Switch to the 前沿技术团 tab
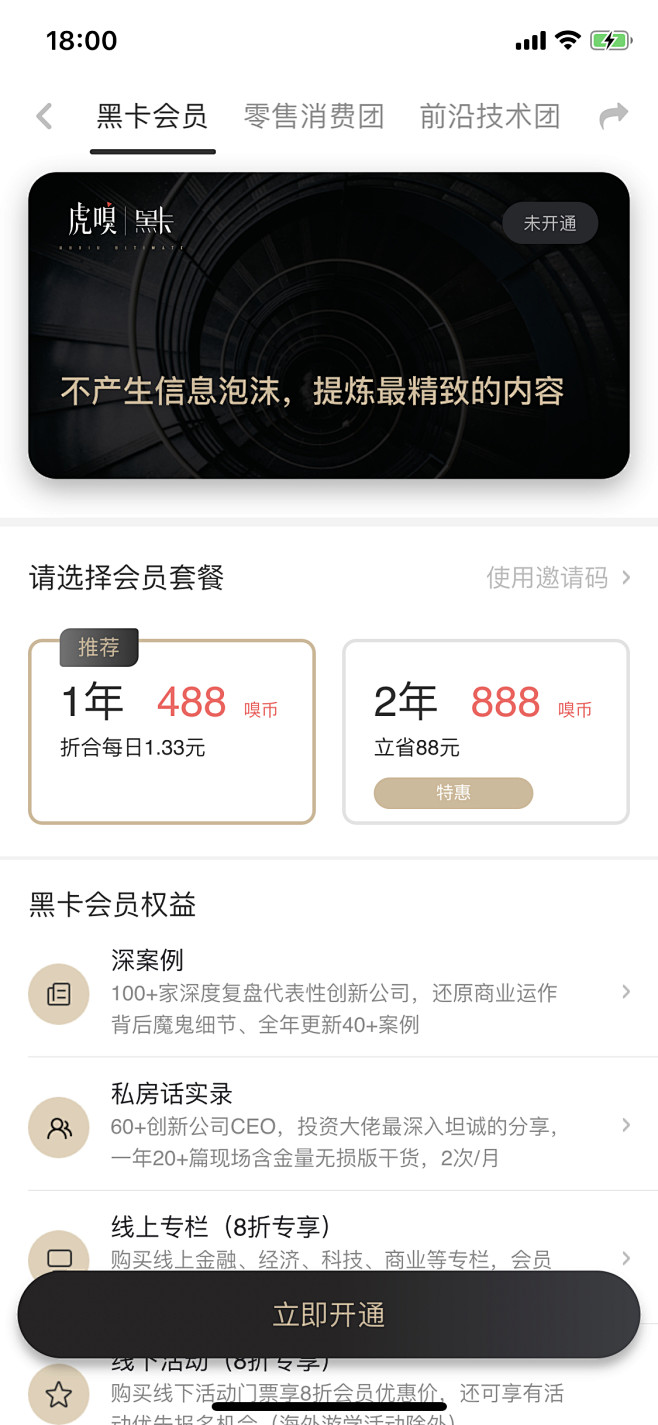This screenshot has width=658, height=1425. point(489,116)
